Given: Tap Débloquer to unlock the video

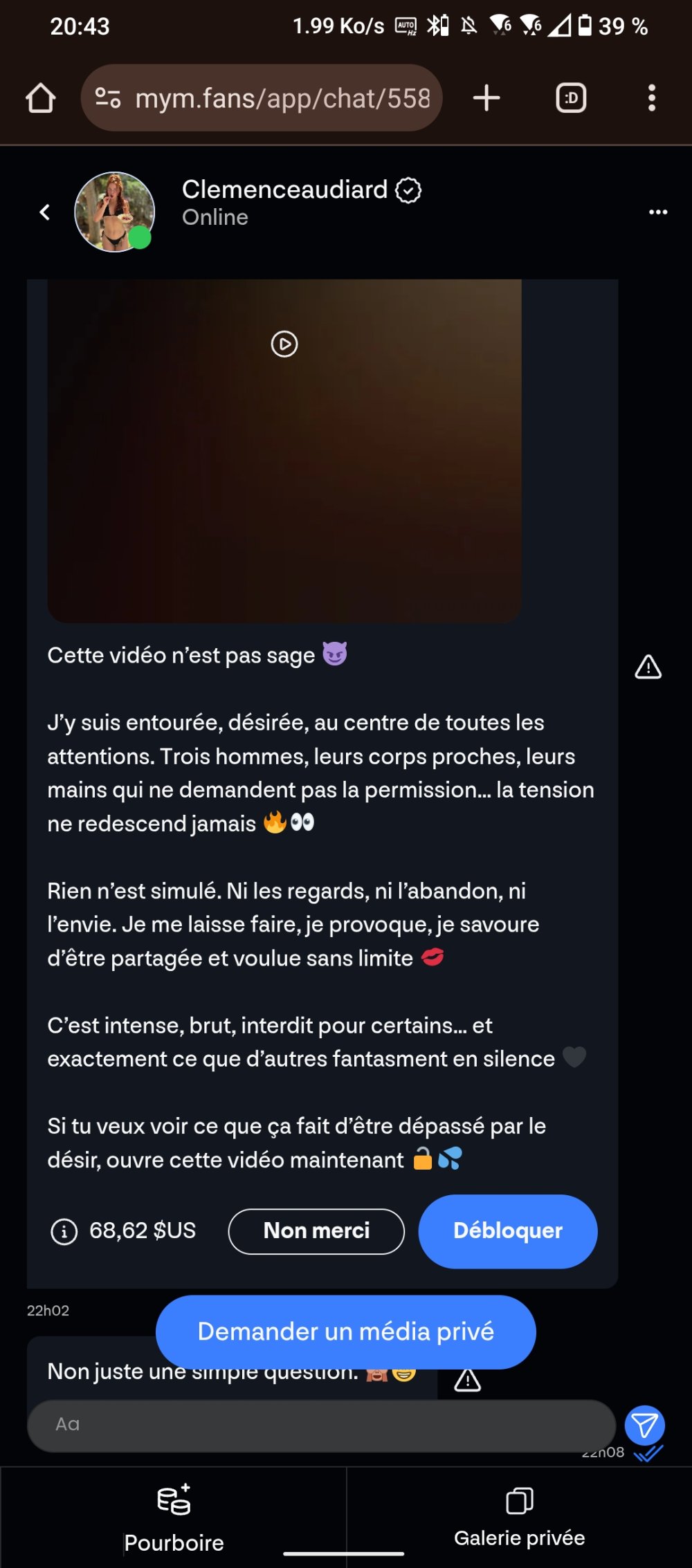Looking at the screenshot, I should (507, 1231).
